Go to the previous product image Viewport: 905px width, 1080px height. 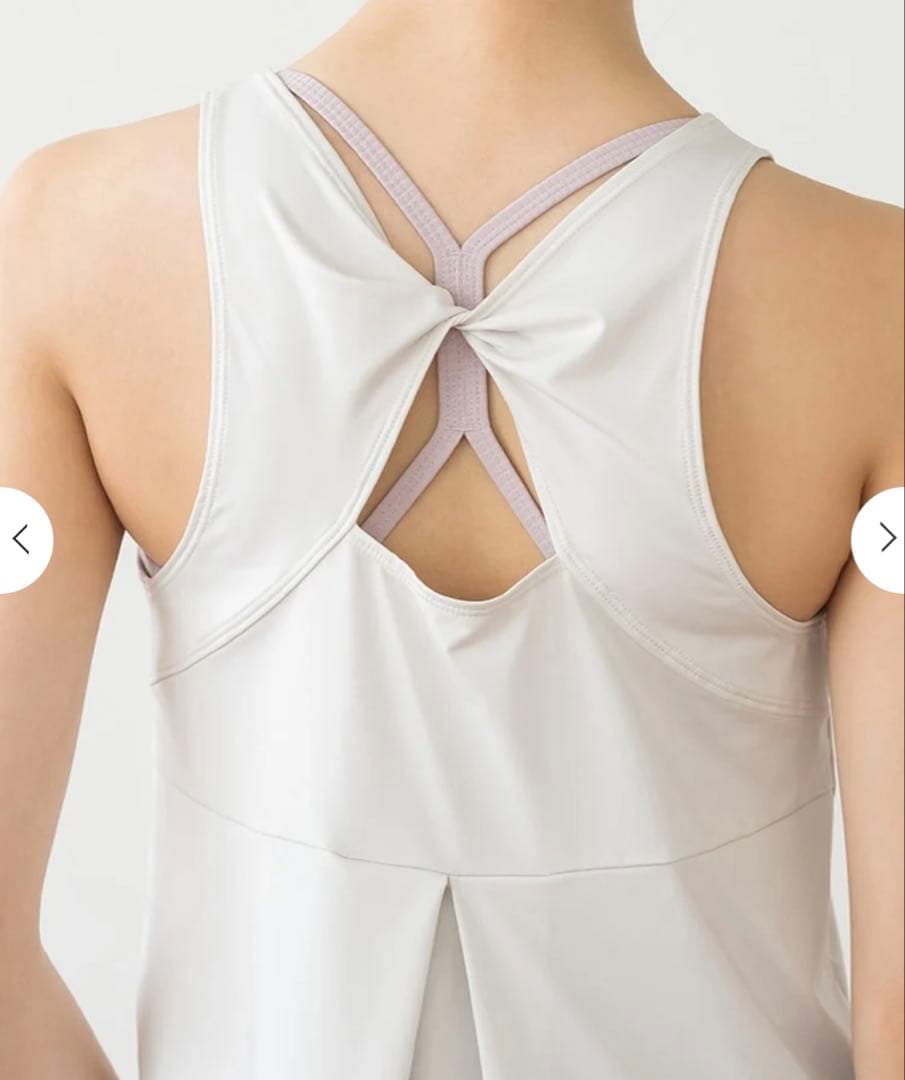tap(21, 540)
